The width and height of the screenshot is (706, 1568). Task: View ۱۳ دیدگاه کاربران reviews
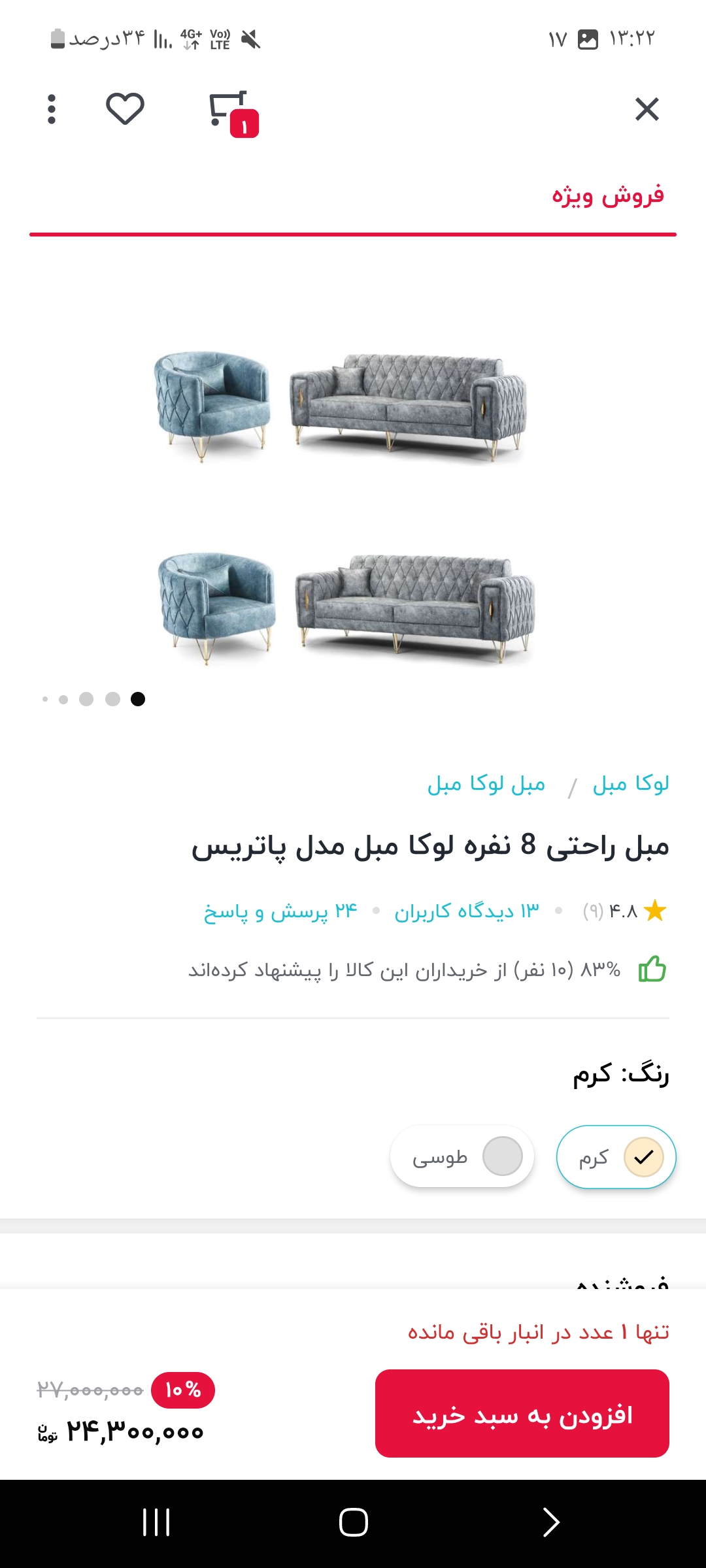(467, 911)
